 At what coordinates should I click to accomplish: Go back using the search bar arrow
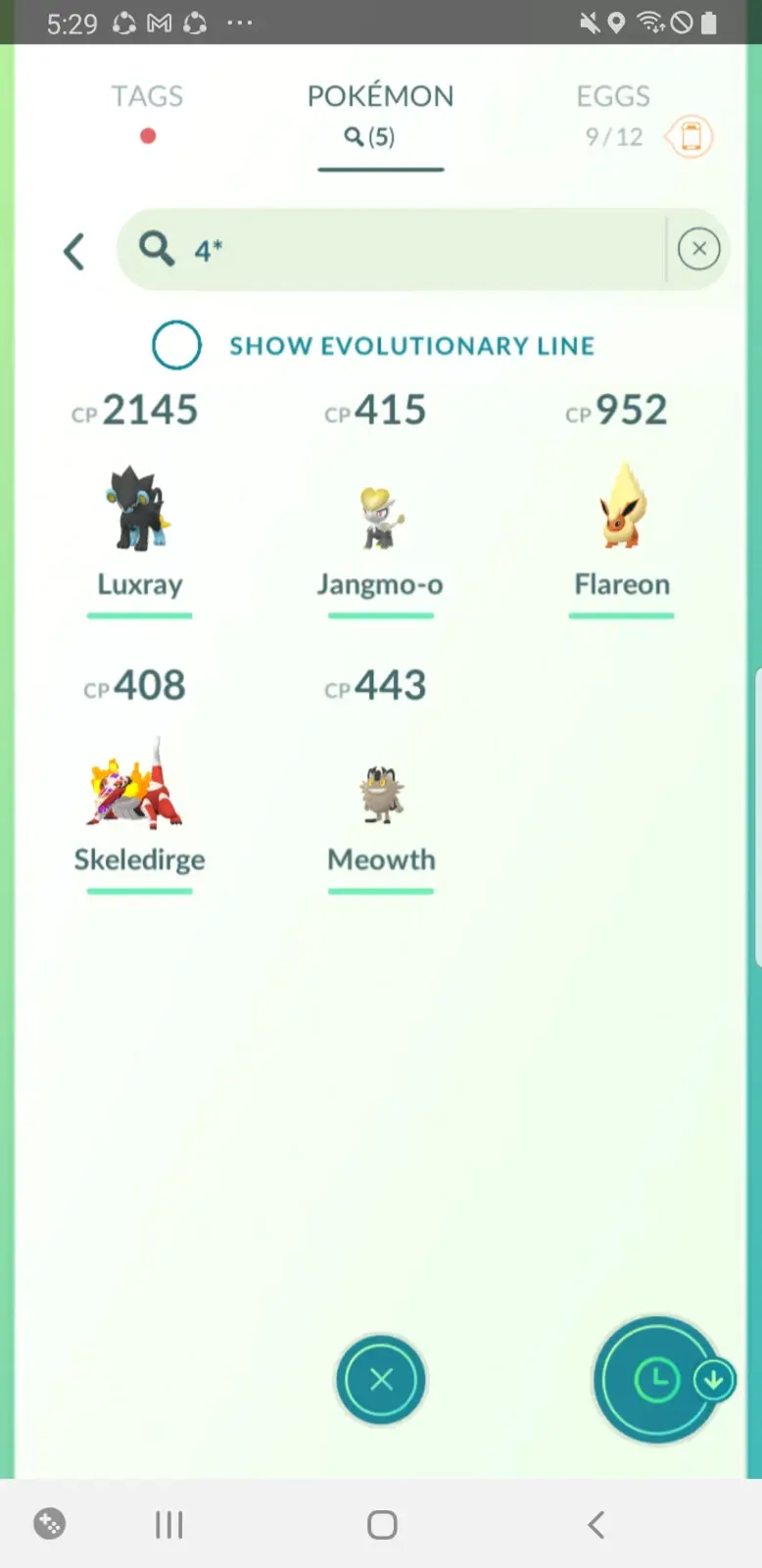[x=73, y=252]
